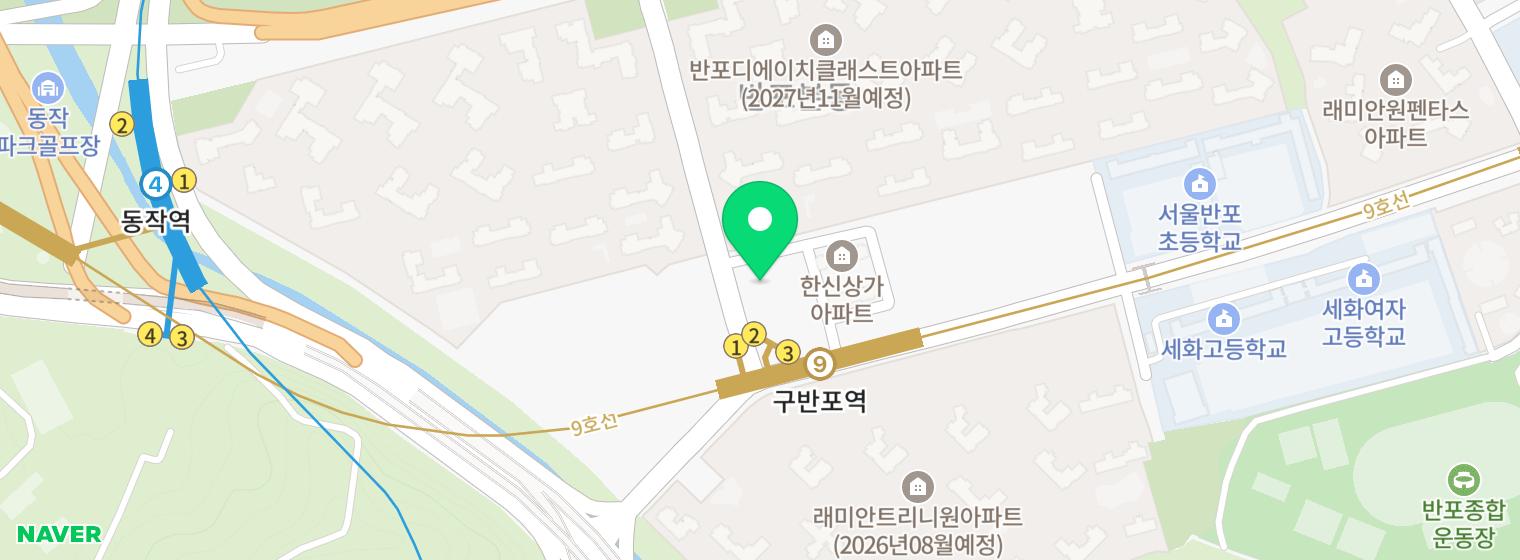The image size is (1520, 560).
Task: Open the 래미안트리니원아파트 marker
Action: [x=917, y=488]
